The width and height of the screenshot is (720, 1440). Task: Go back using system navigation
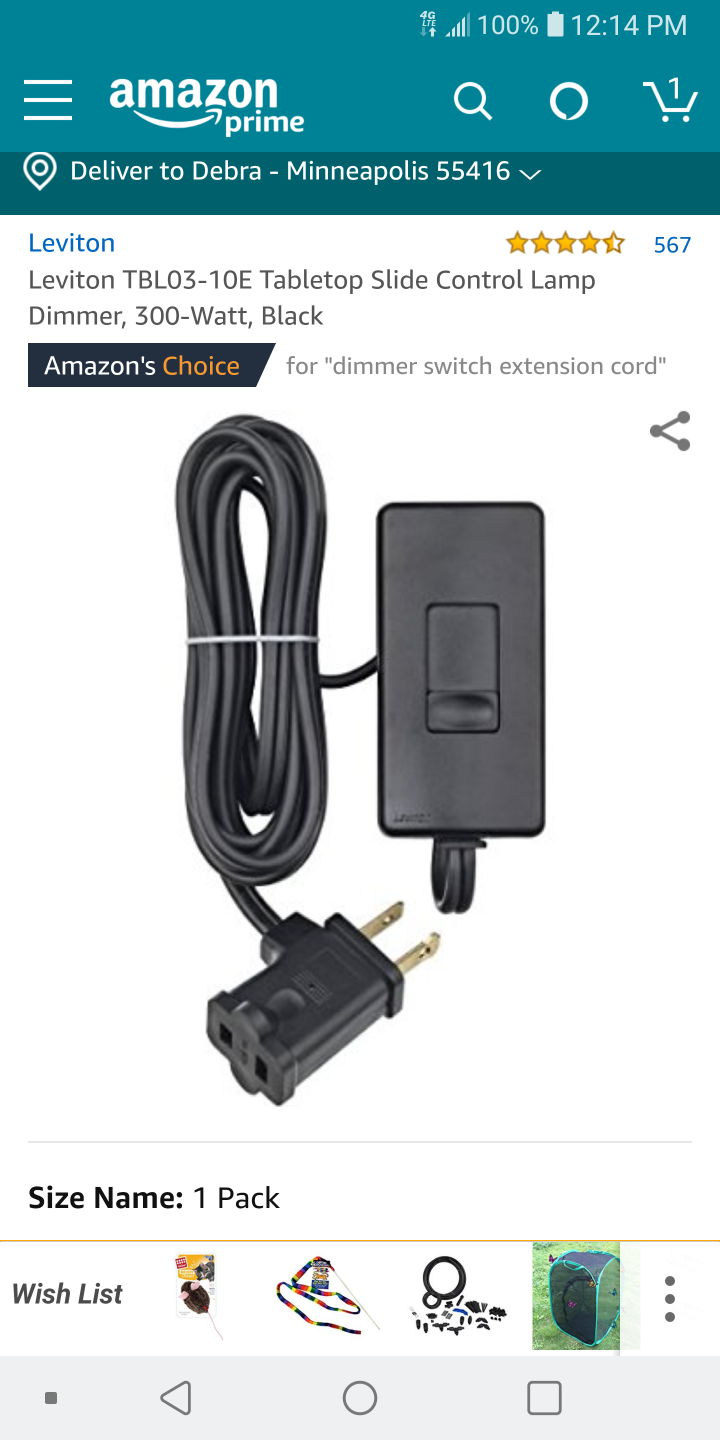pos(176,1398)
